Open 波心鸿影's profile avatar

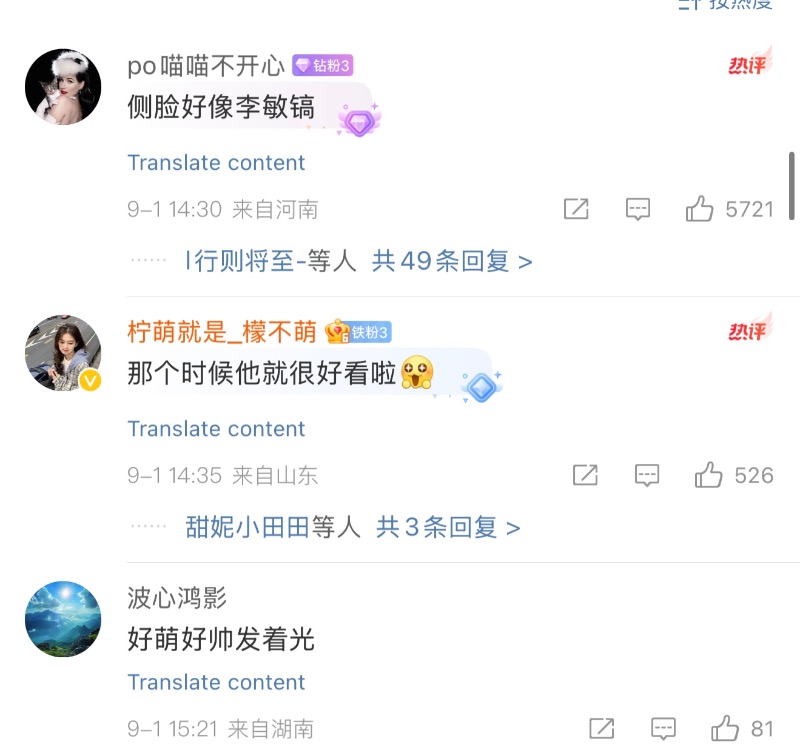63,619
